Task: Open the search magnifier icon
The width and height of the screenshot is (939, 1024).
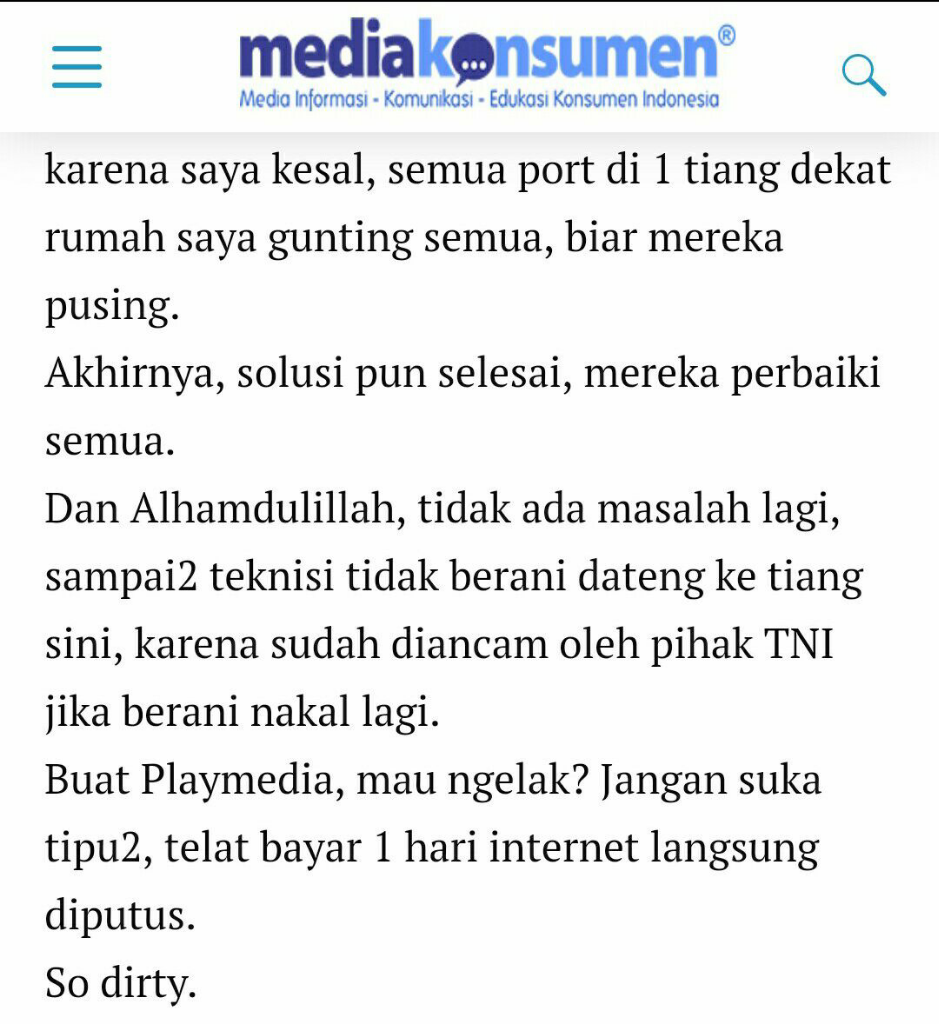Action: tap(863, 75)
